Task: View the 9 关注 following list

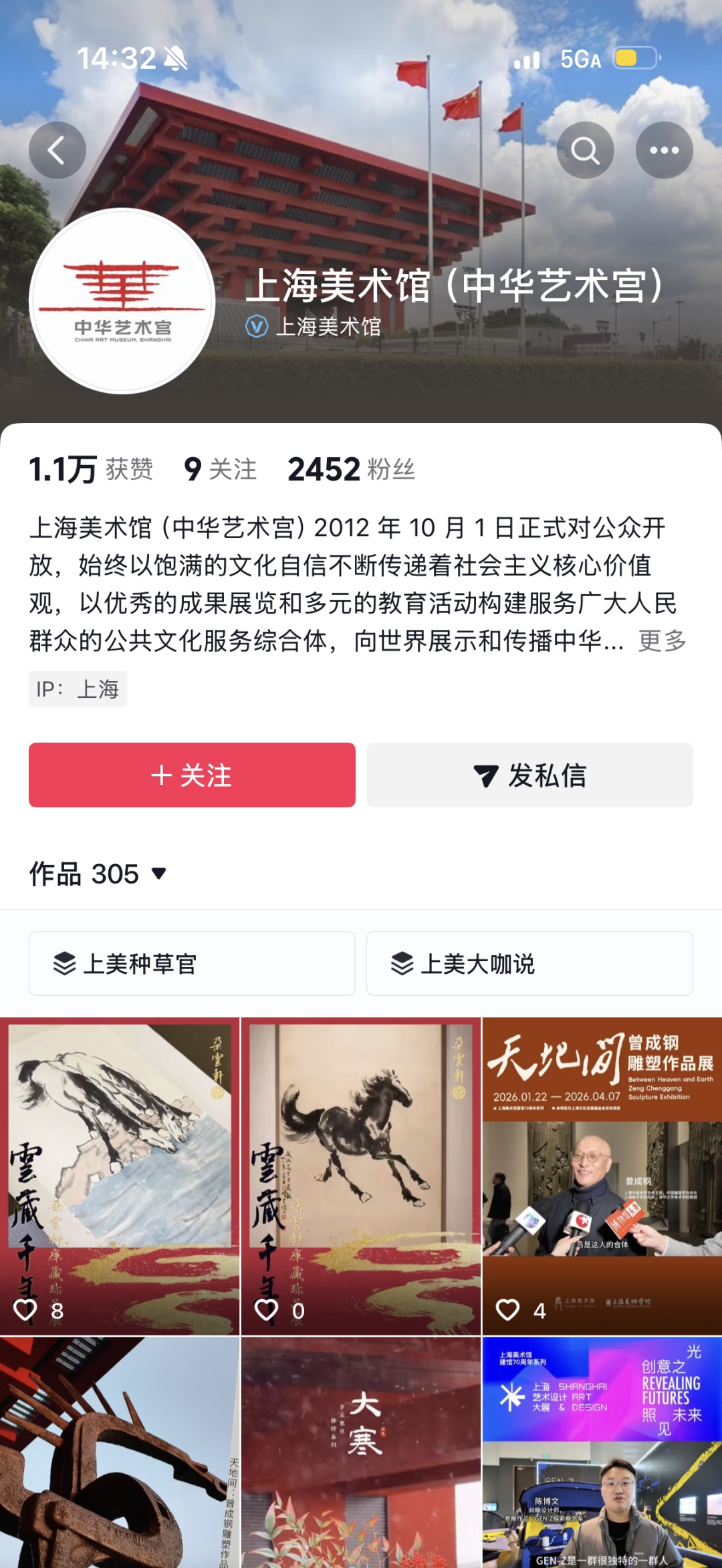Action: (221, 469)
